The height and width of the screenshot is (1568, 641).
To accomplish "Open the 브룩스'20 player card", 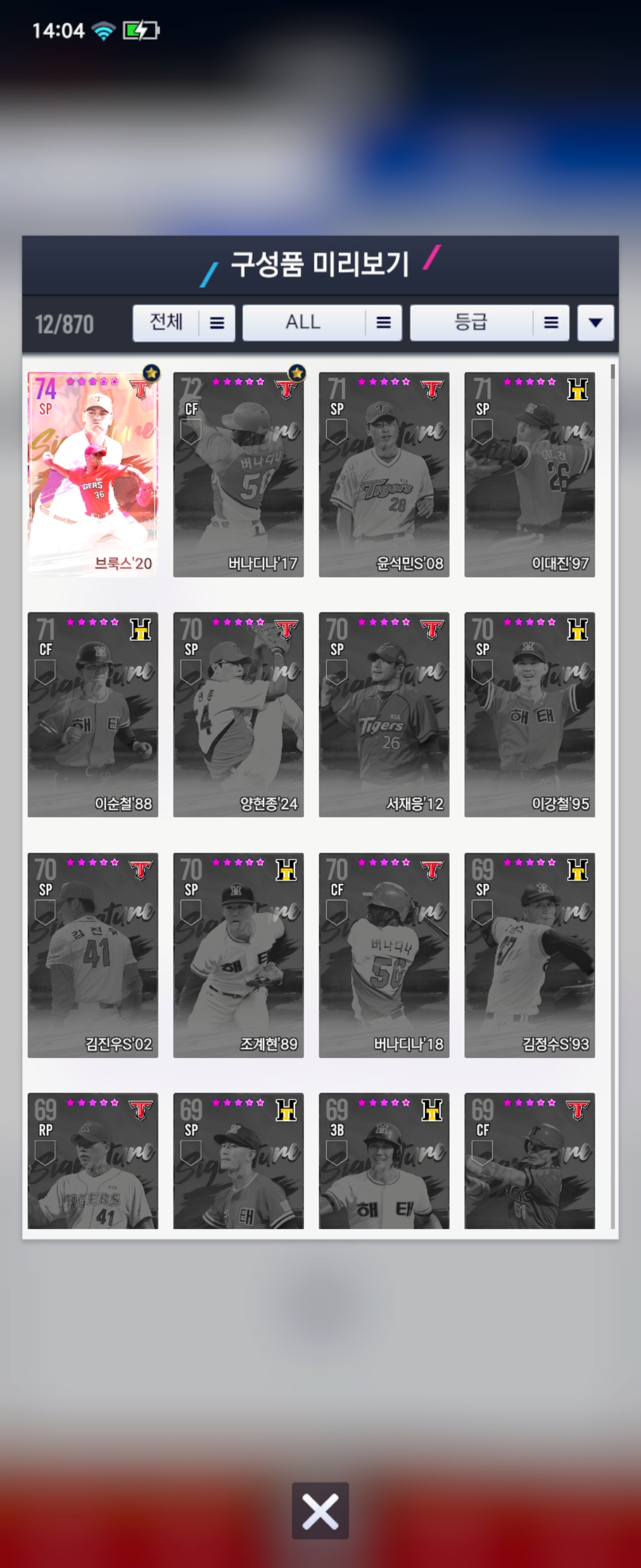I will [93, 474].
